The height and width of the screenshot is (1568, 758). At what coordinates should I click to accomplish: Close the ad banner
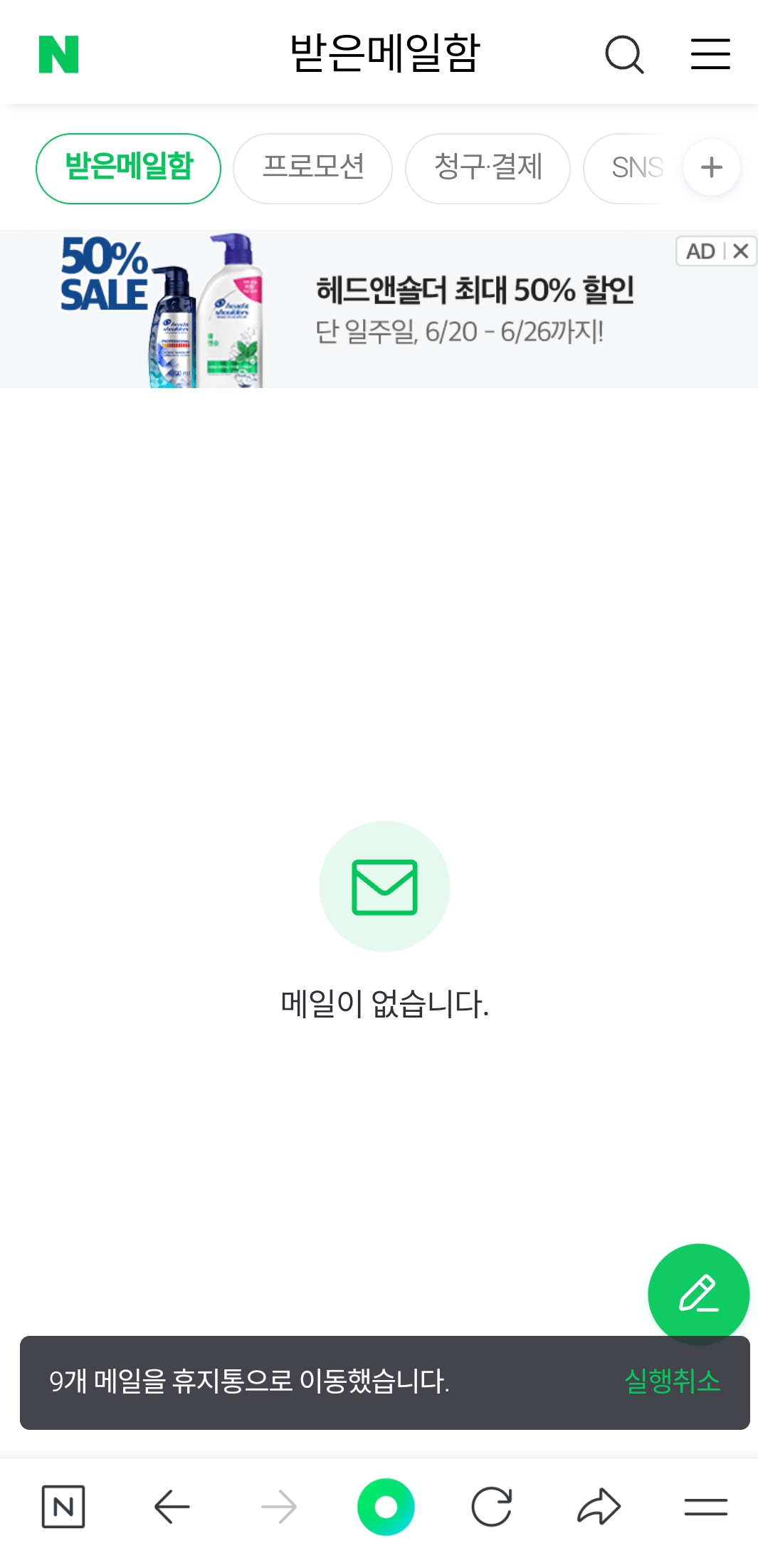[x=741, y=251]
